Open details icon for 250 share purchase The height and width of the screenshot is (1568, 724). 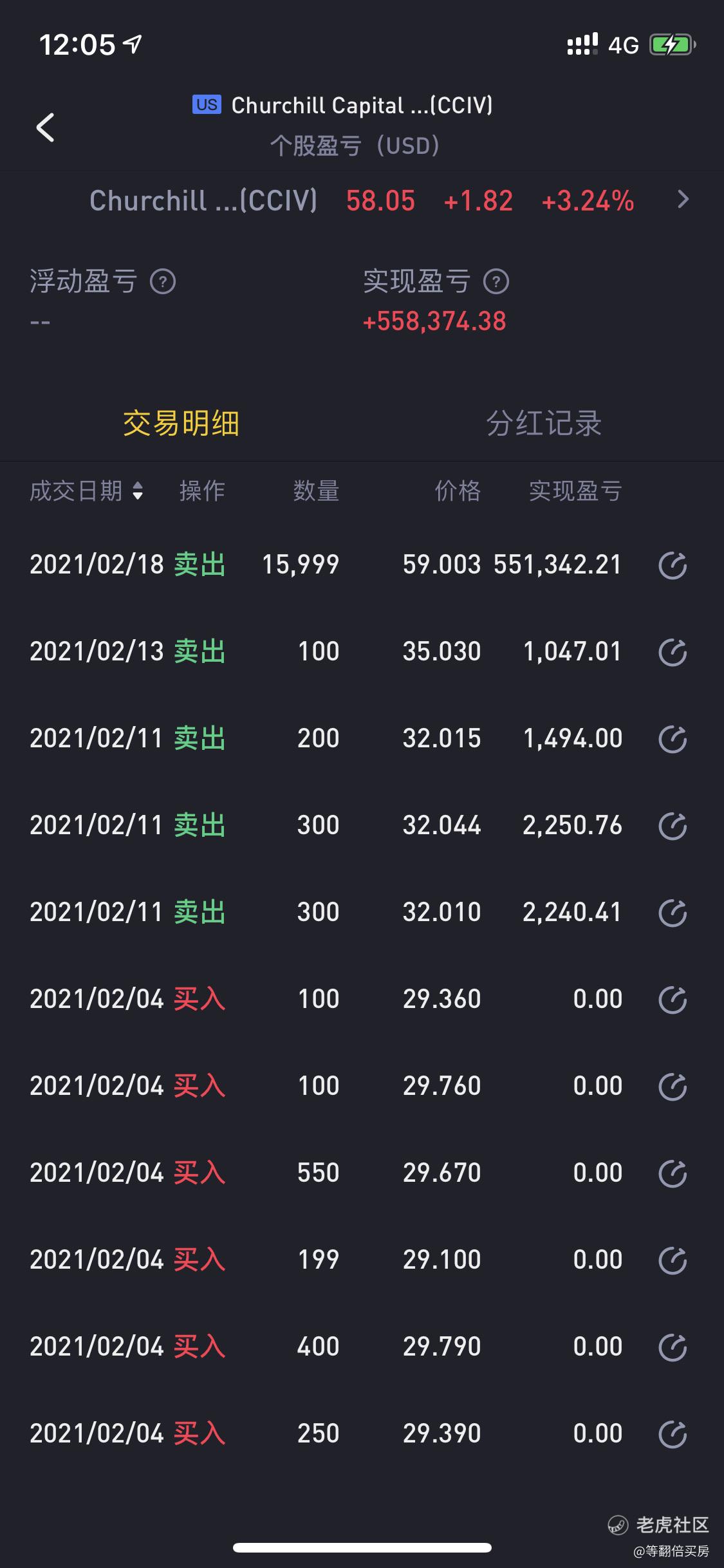(x=673, y=1435)
